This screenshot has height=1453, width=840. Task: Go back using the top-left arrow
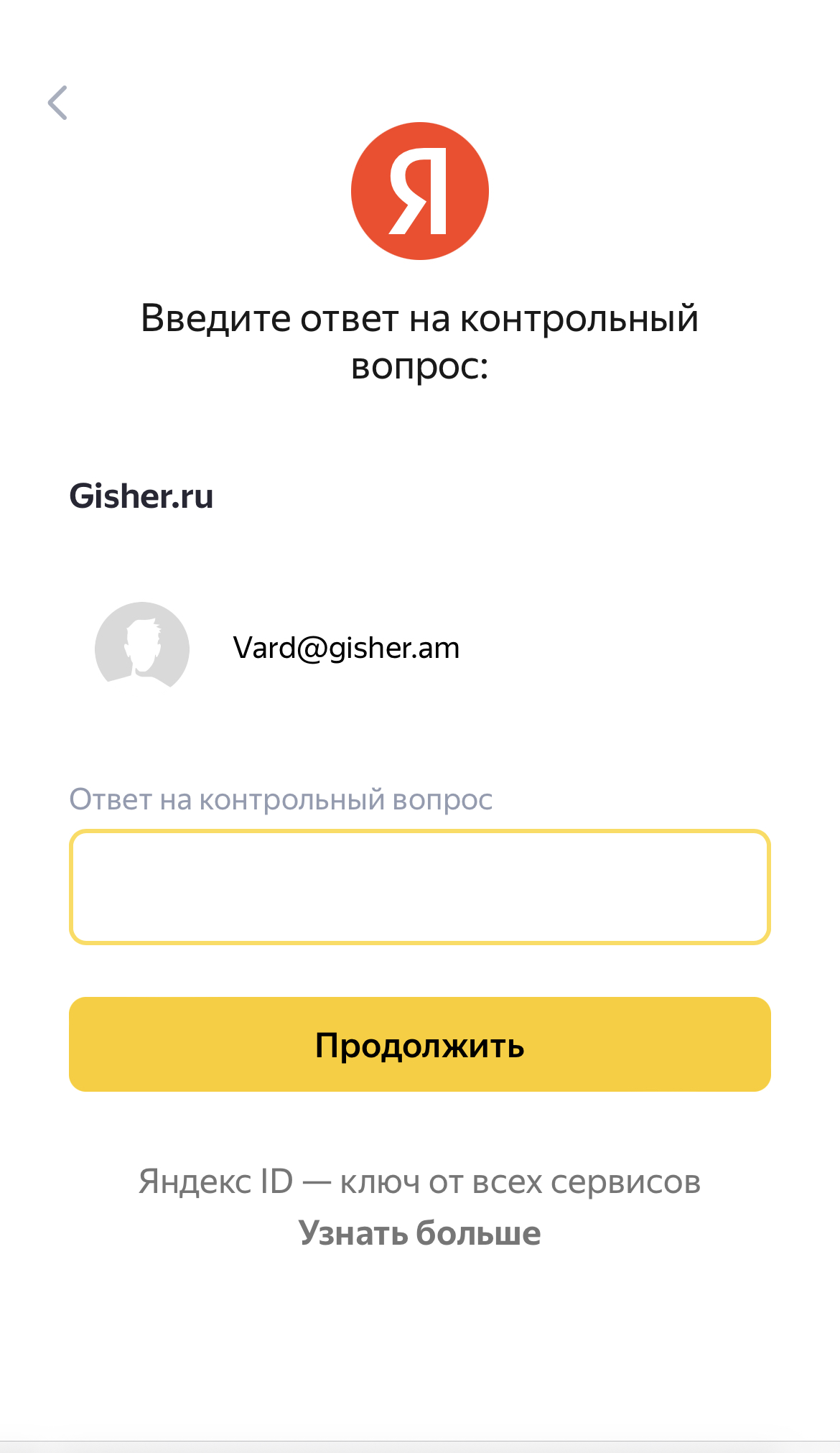click(57, 103)
